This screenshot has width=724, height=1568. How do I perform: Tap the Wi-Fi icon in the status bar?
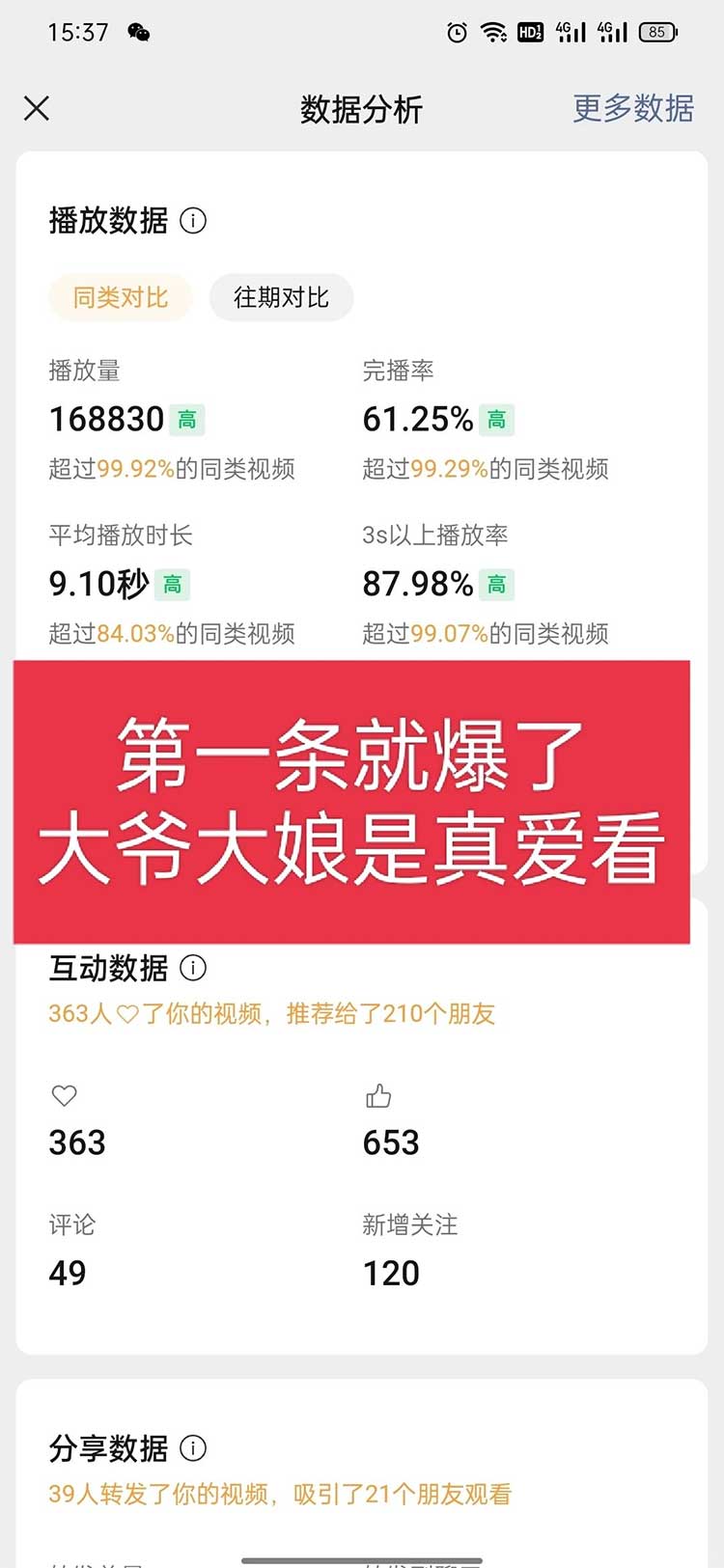click(x=494, y=32)
